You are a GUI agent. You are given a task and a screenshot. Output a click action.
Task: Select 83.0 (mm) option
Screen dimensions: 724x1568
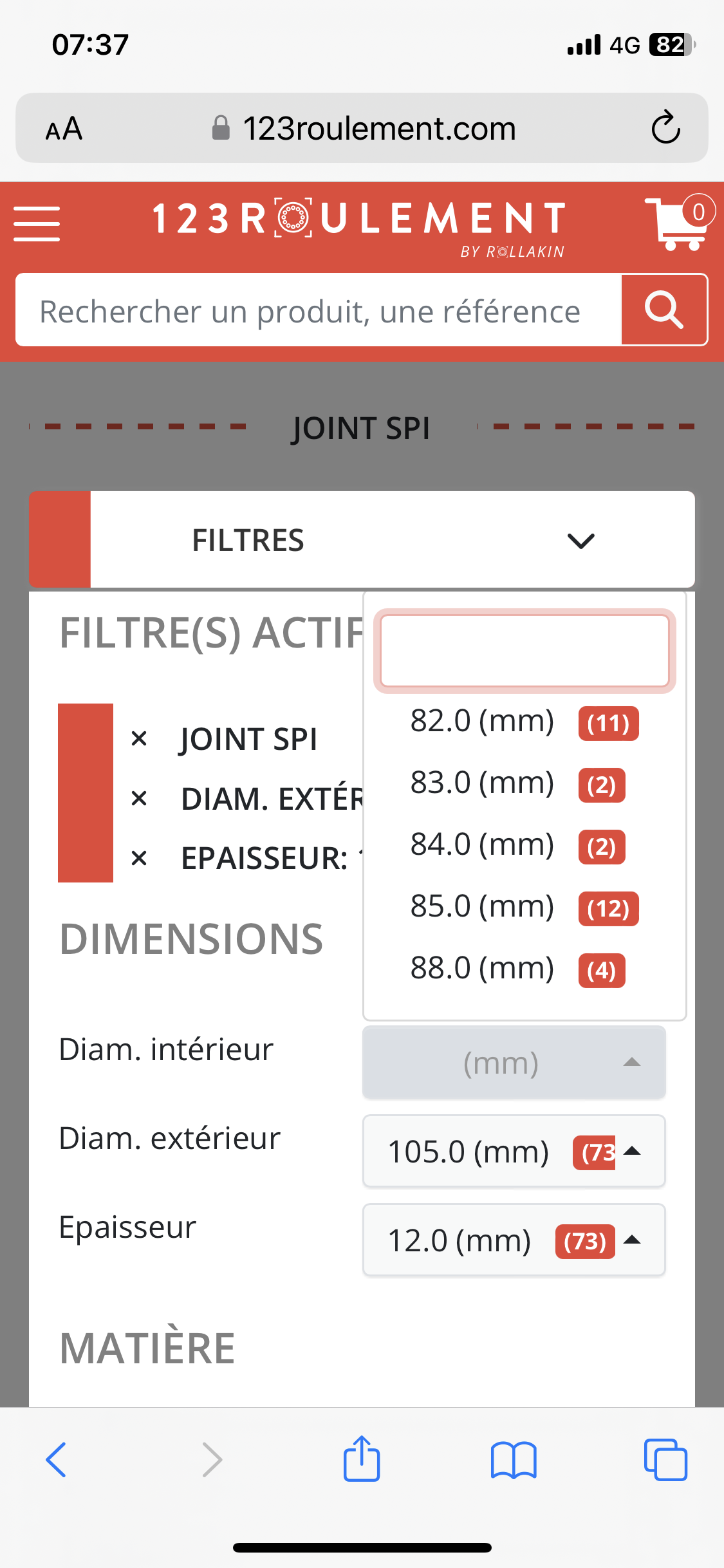click(524, 783)
